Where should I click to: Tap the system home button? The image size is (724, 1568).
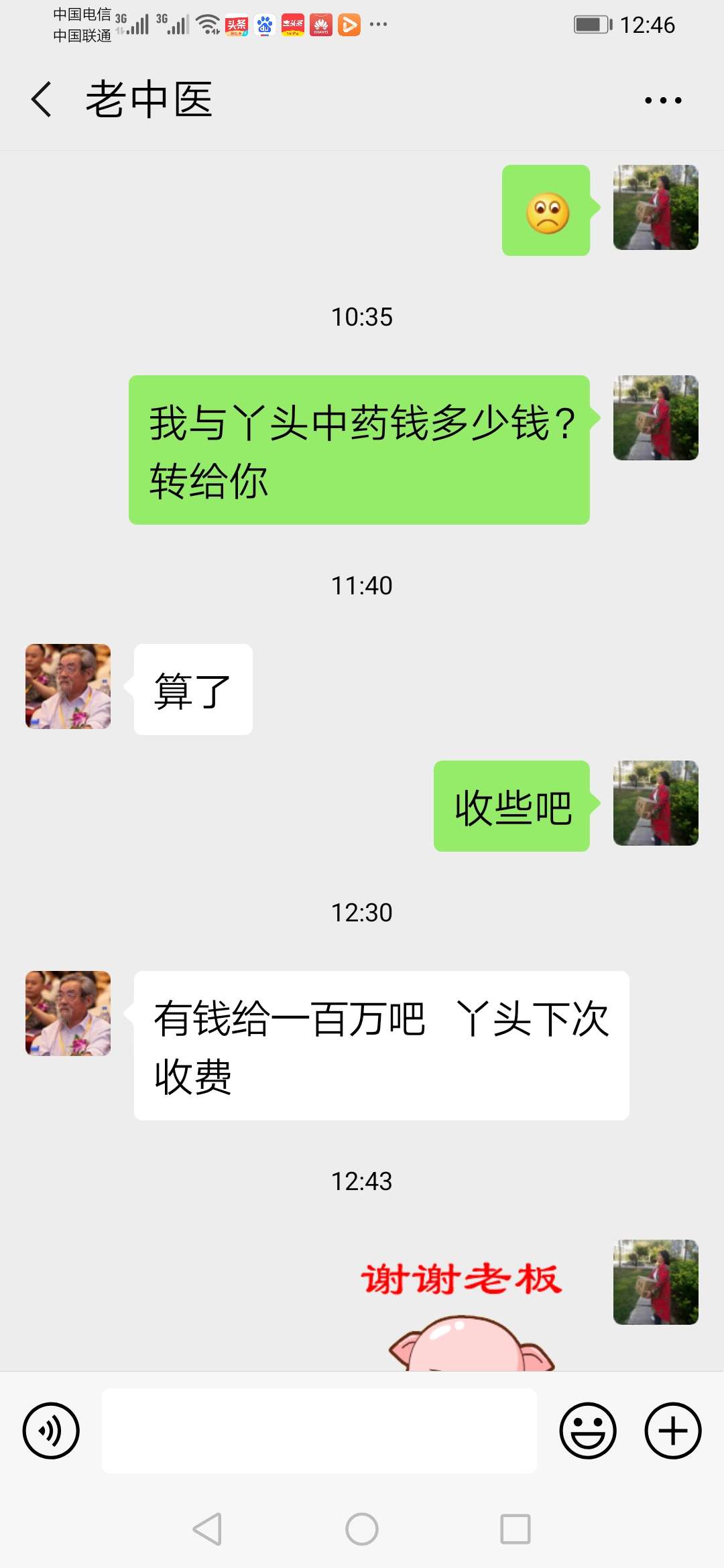[362, 1529]
